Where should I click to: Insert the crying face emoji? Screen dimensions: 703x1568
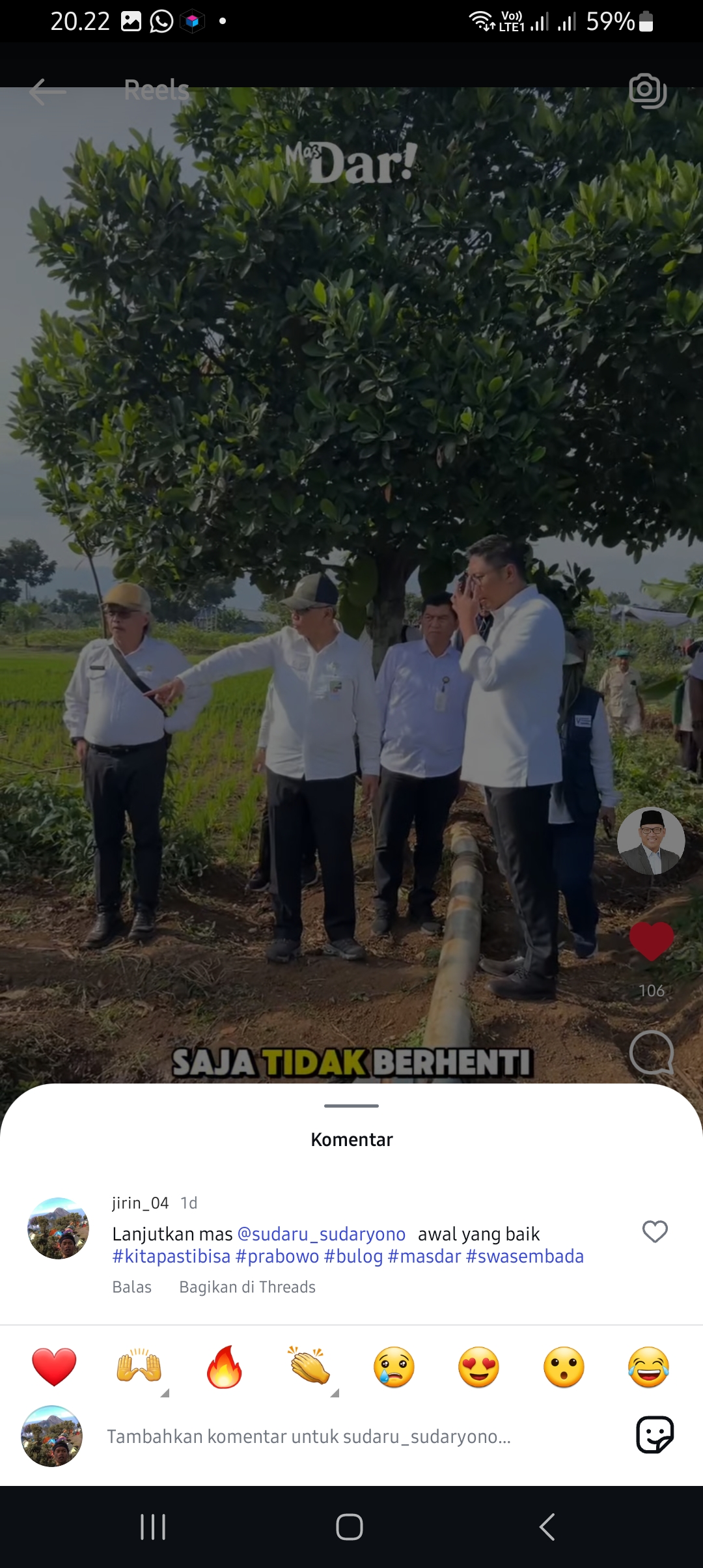(x=394, y=1366)
